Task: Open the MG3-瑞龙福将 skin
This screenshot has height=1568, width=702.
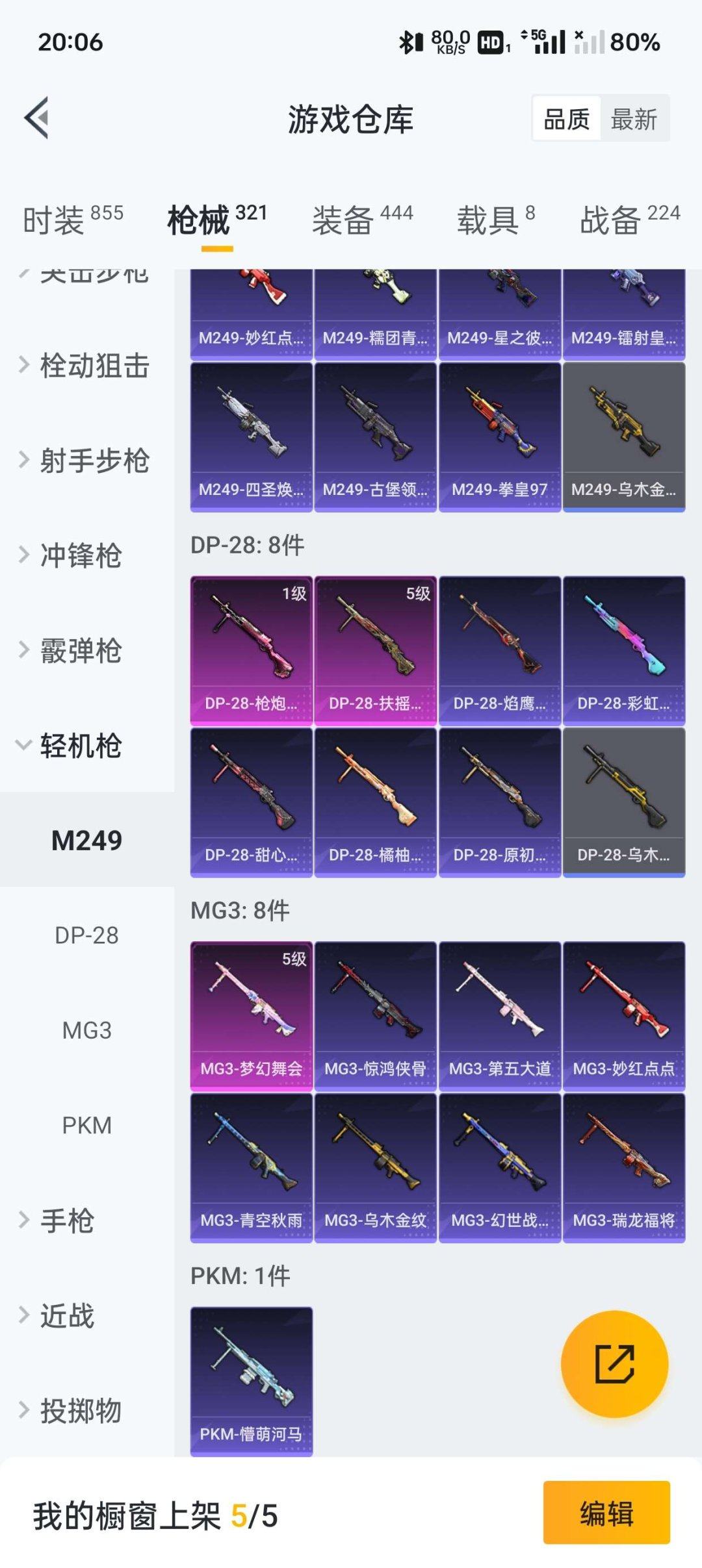Action: click(x=623, y=1168)
